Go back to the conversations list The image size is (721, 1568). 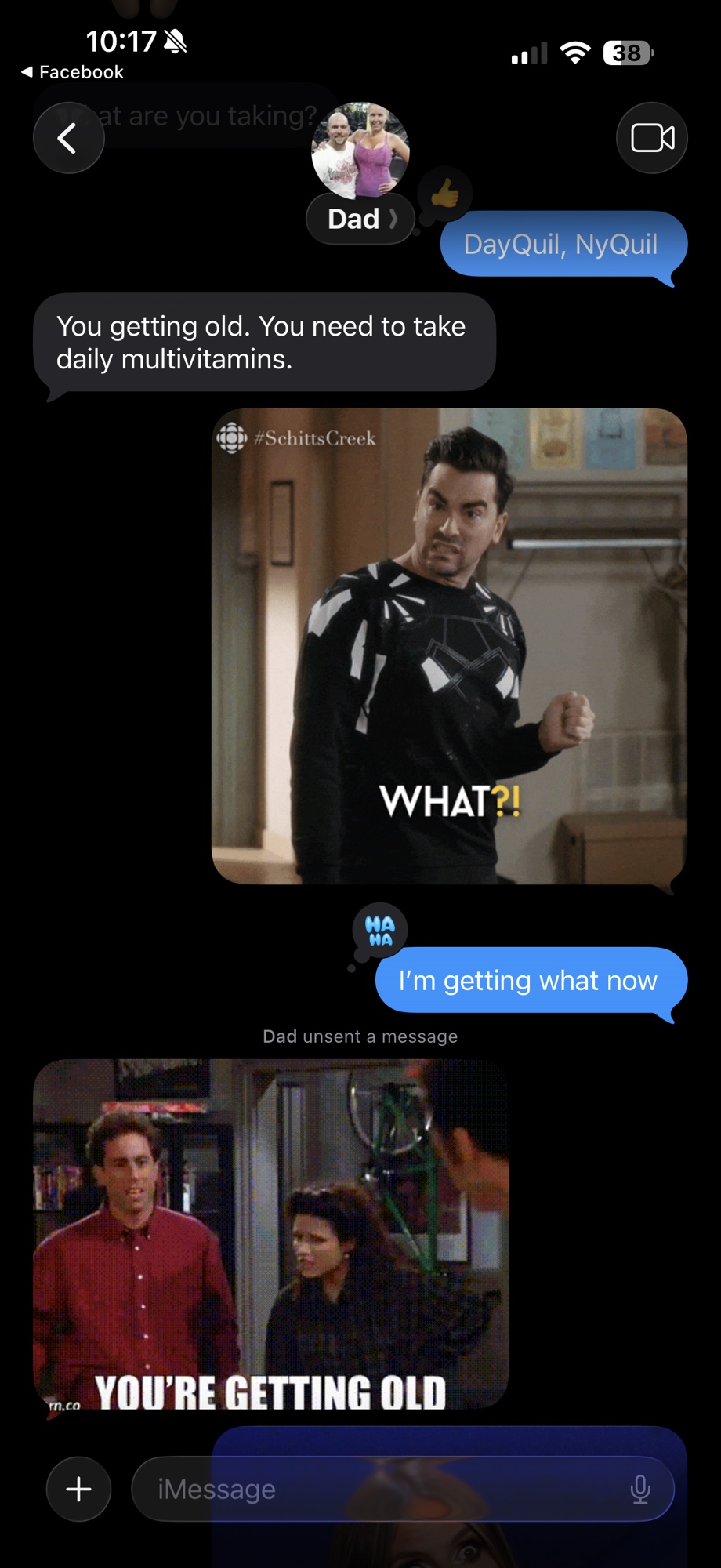[68, 138]
